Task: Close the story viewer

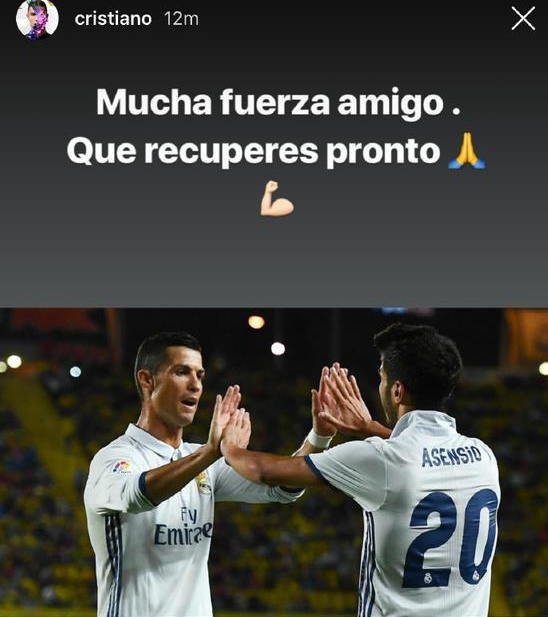Action: point(523,18)
